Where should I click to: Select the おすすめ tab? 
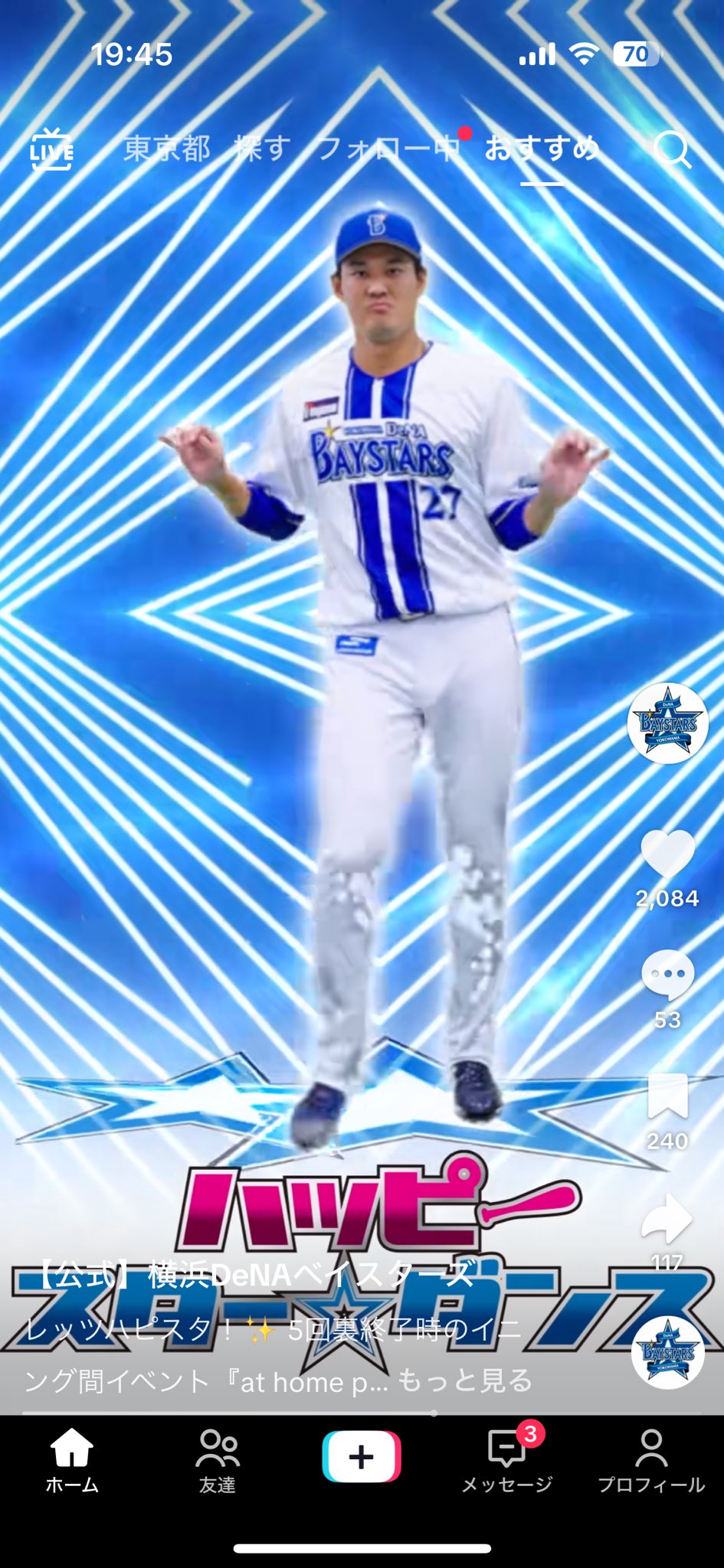[541, 149]
